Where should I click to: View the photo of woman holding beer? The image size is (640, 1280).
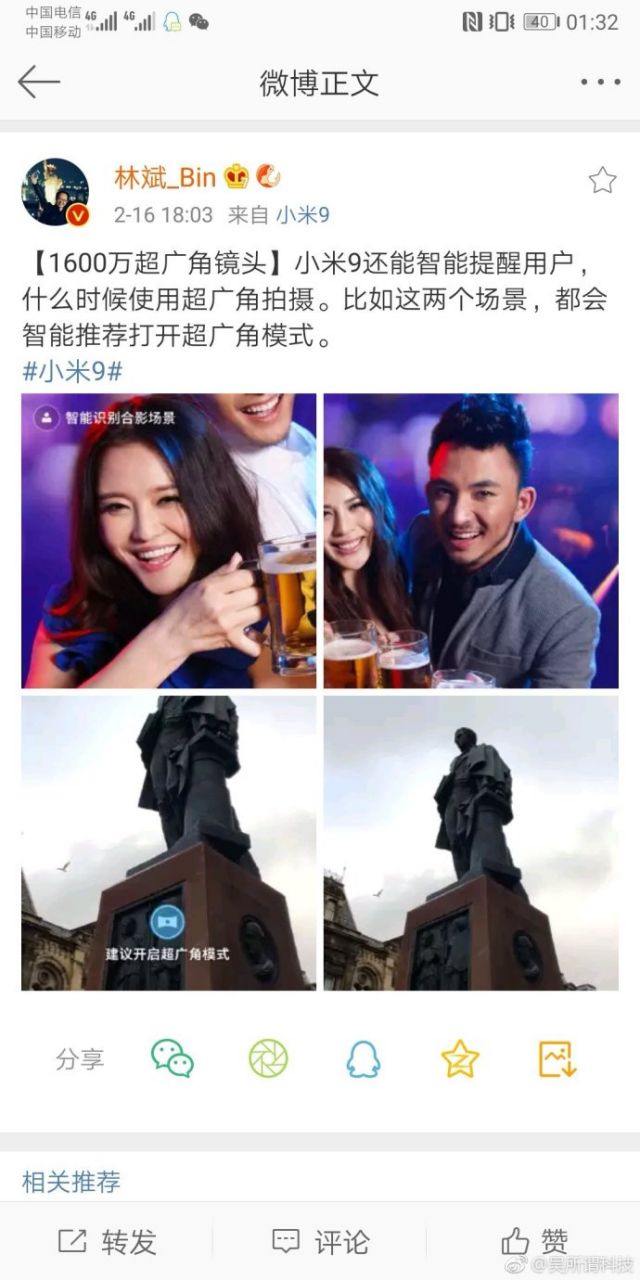pos(169,540)
